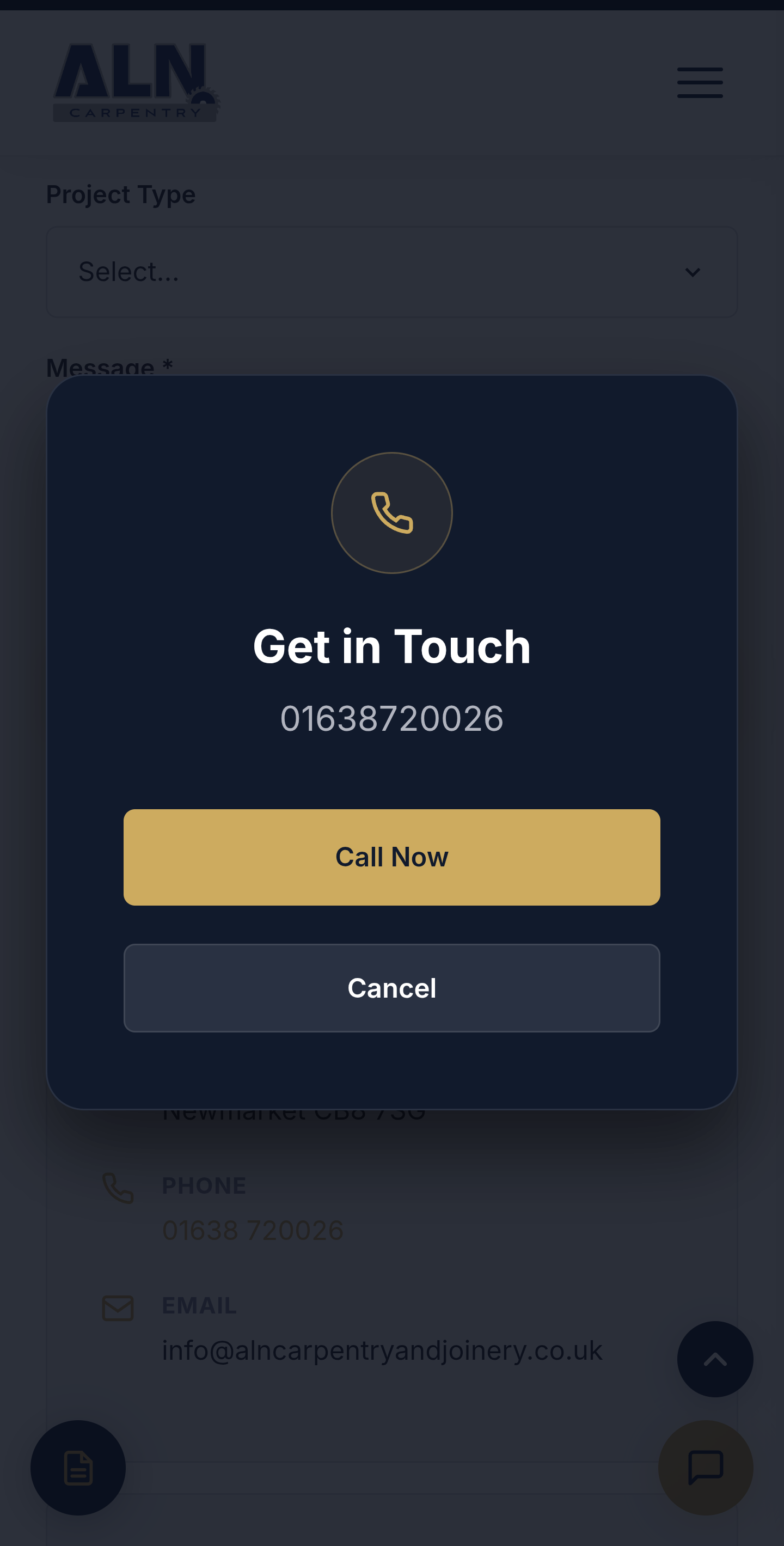The width and height of the screenshot is (784, 1546).
Task: Open the hamburger navigation menu
Action: pos(700,83)
